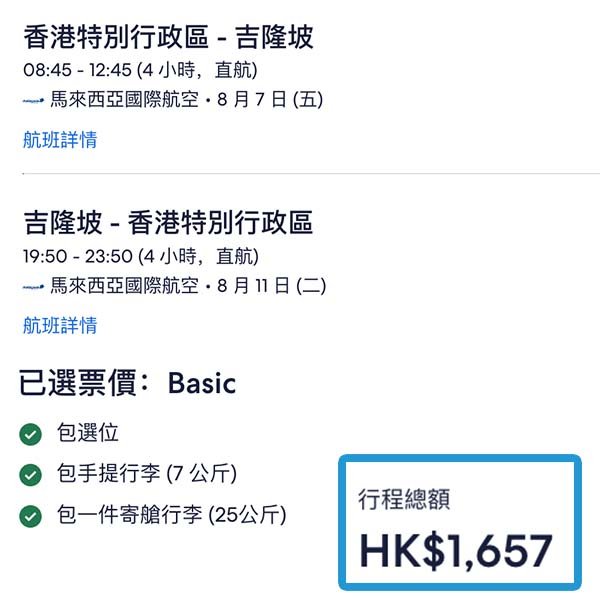This screenshot has width=600, height=600.
Task: Open 航班詳情 for the Kuala Lumpur–Hong Kong flight
Action: 60,325
